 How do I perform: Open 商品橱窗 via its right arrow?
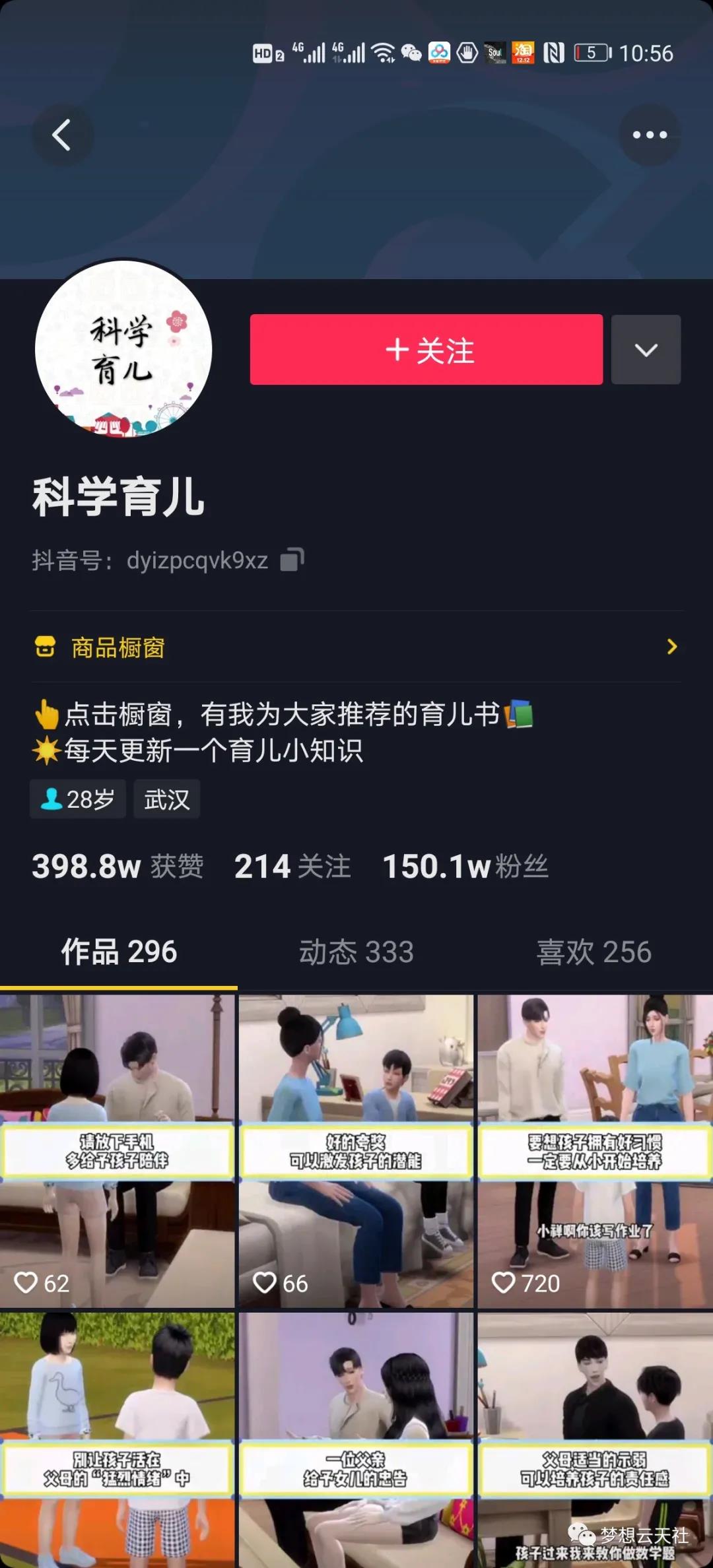tap(671, 647)
